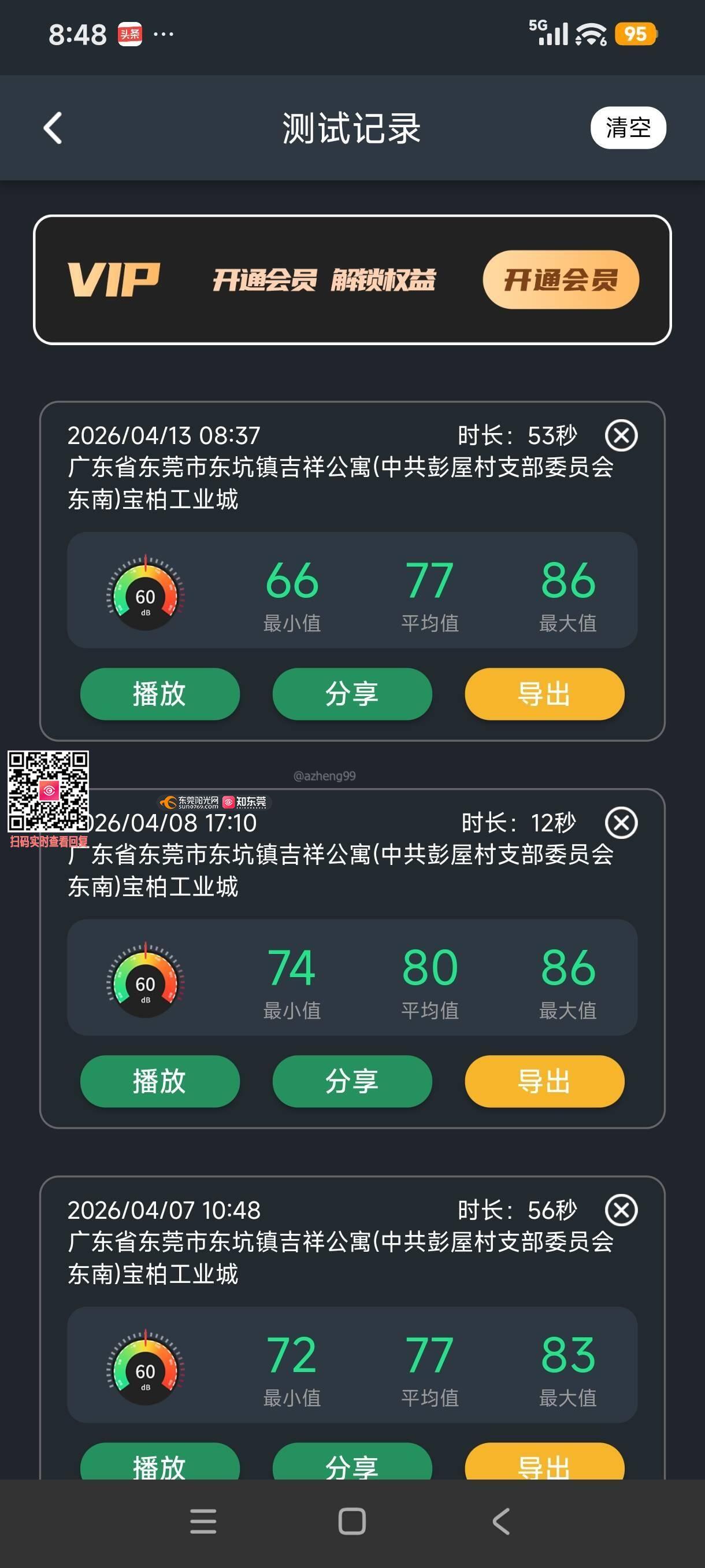Share the 2026/04/08 17:10 record

tap(352, 1081)
